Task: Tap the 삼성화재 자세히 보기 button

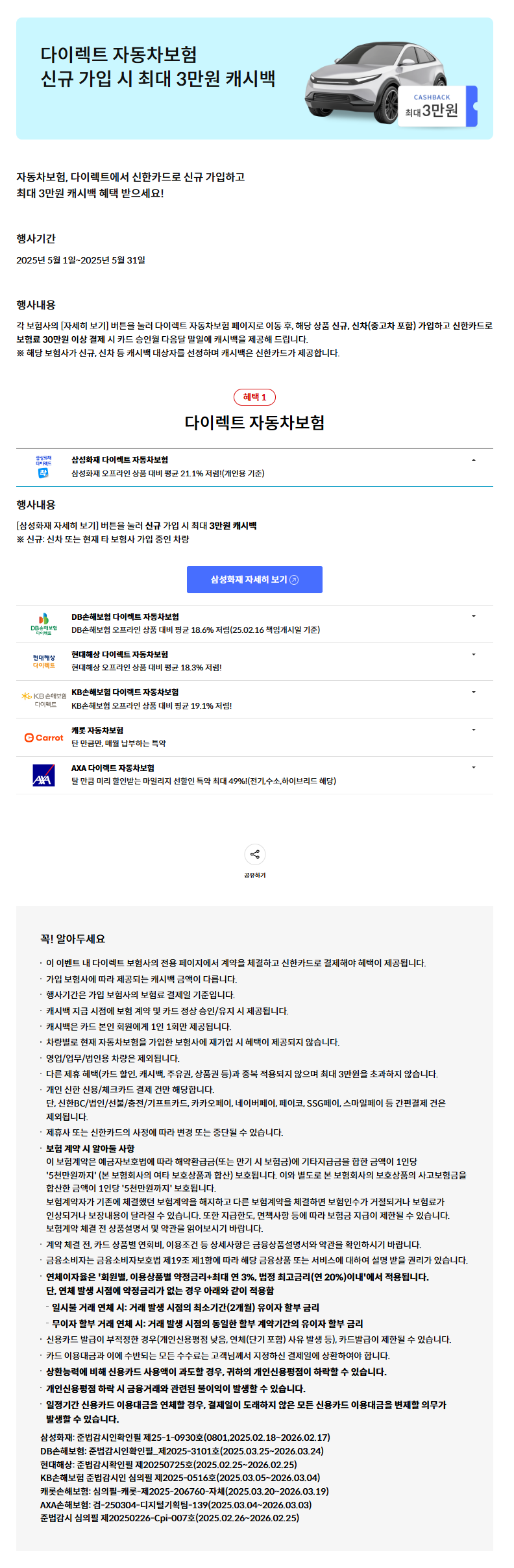Action: click(254, 580)
